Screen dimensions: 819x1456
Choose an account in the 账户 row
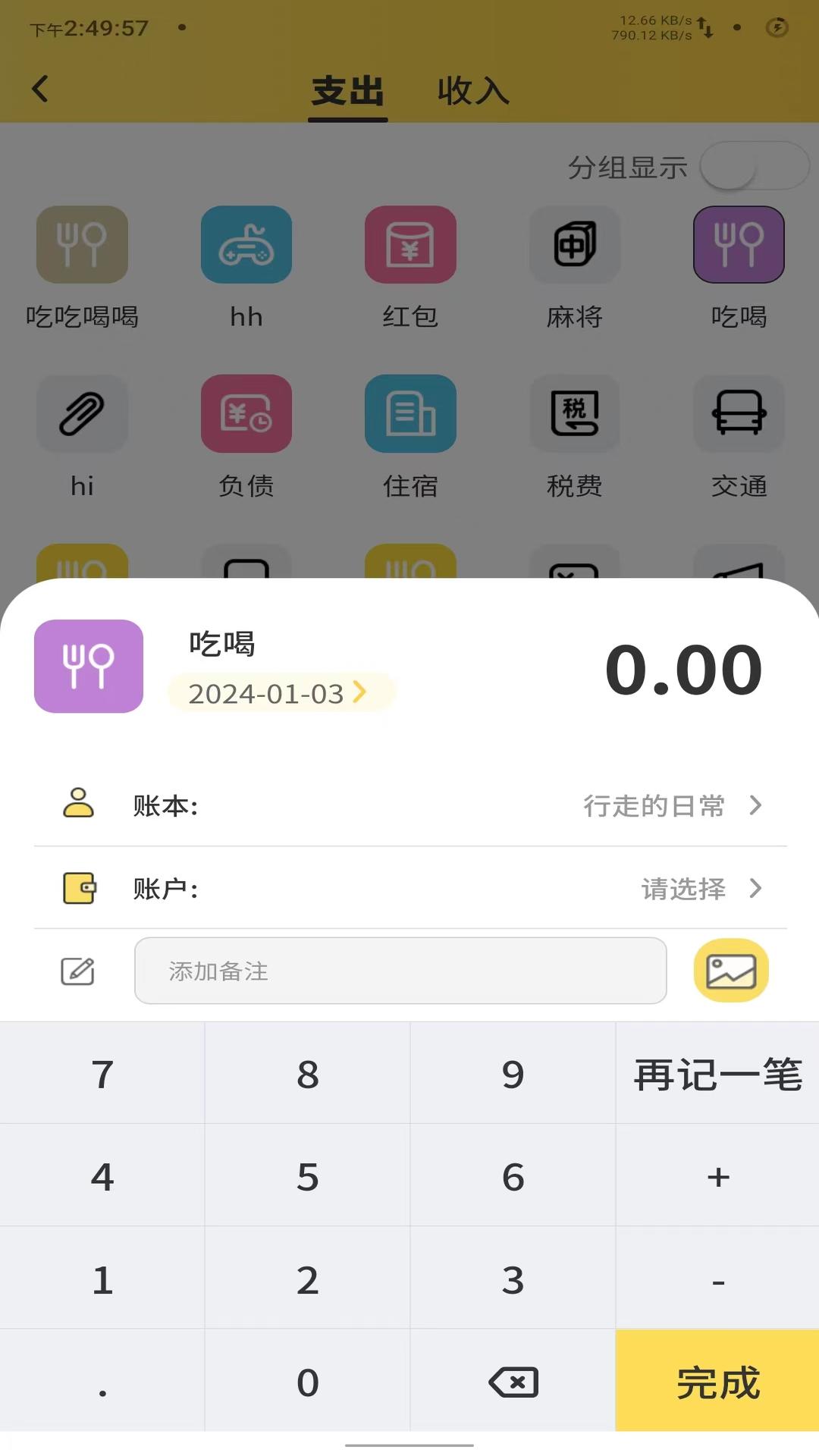coord(410,888)
